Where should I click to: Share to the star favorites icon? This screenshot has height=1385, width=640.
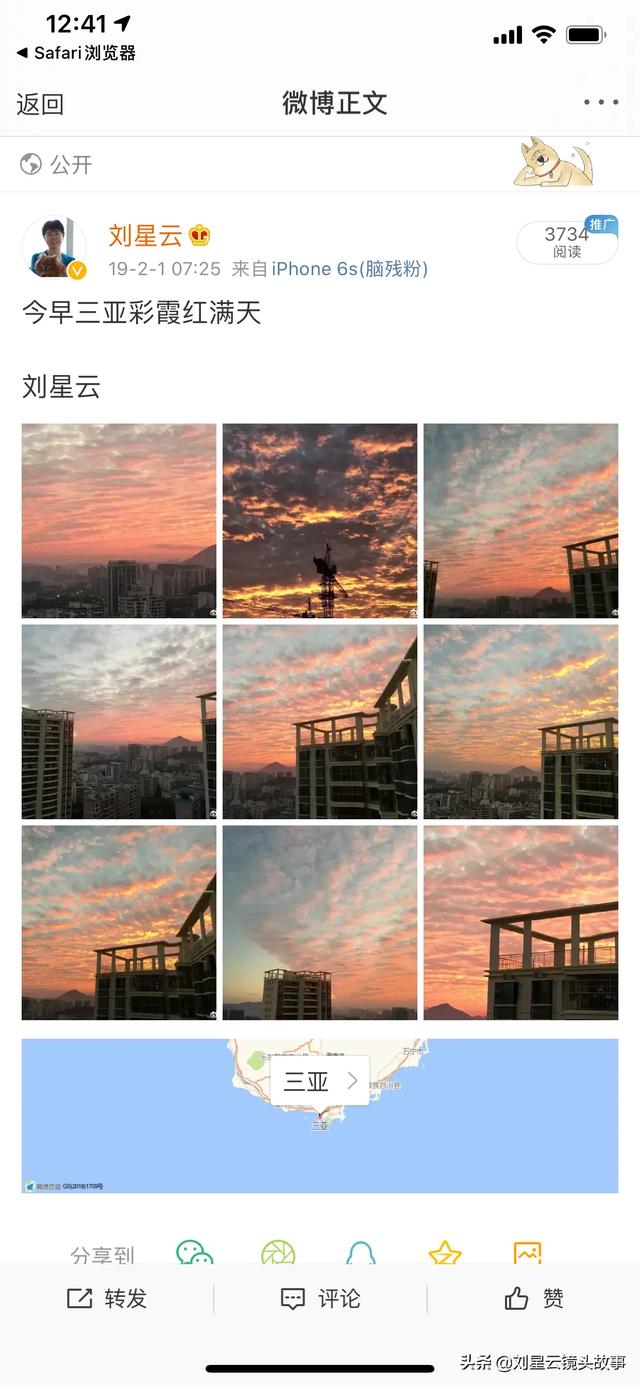point(444,1253)
